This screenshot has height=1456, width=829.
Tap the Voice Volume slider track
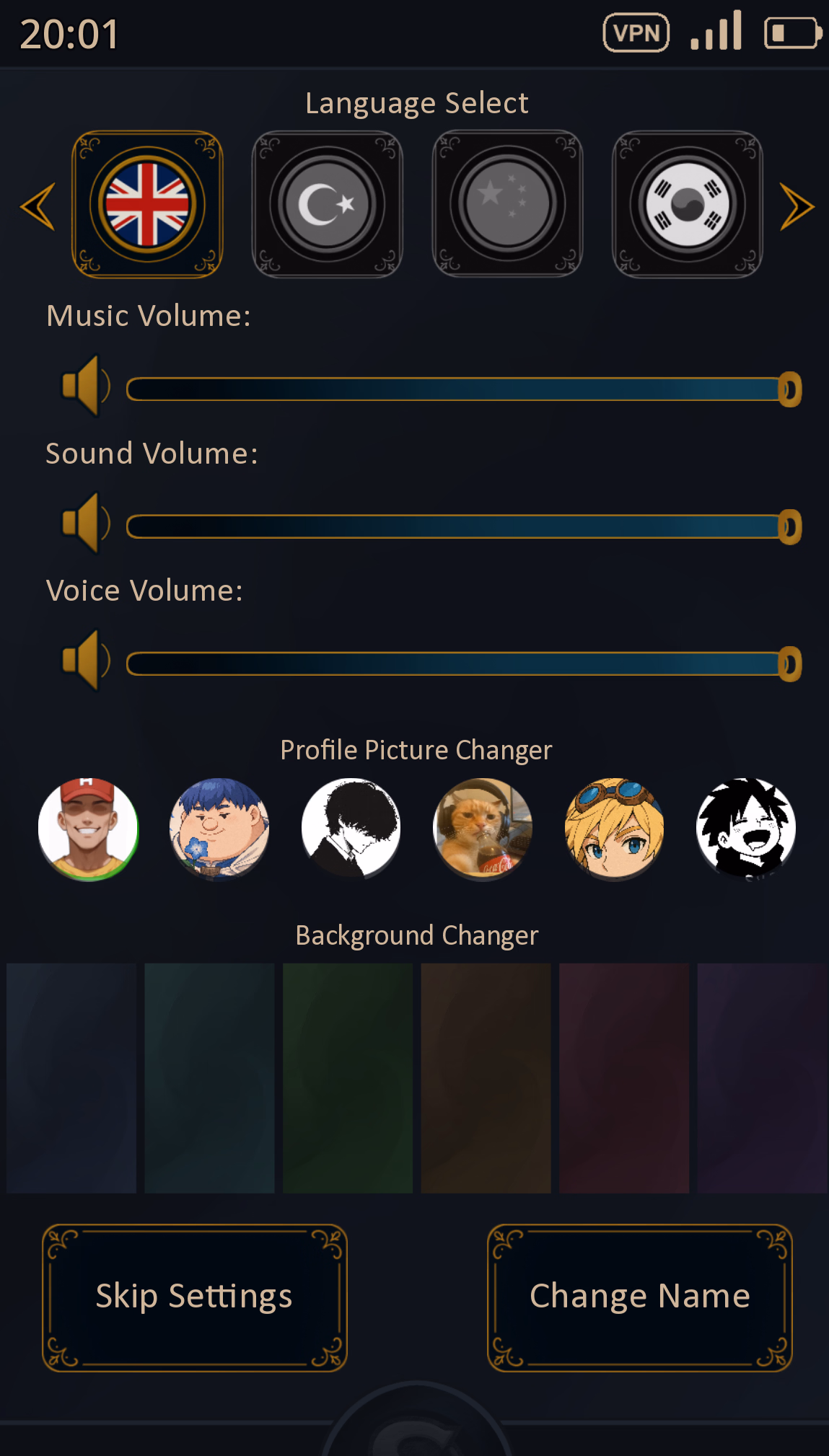tap(455, 663)
